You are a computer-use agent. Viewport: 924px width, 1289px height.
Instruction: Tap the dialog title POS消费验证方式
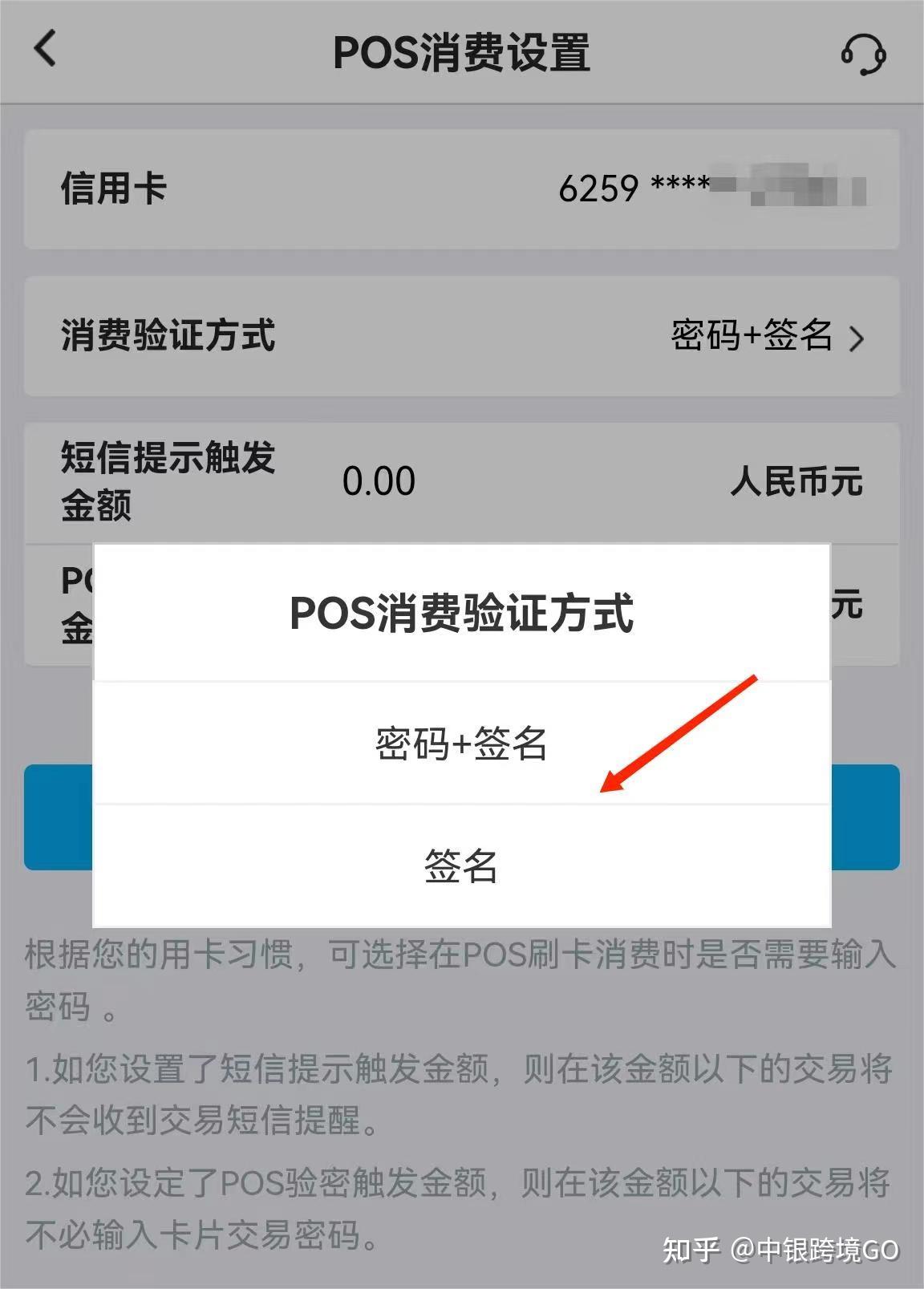click(x=461, y=615)
